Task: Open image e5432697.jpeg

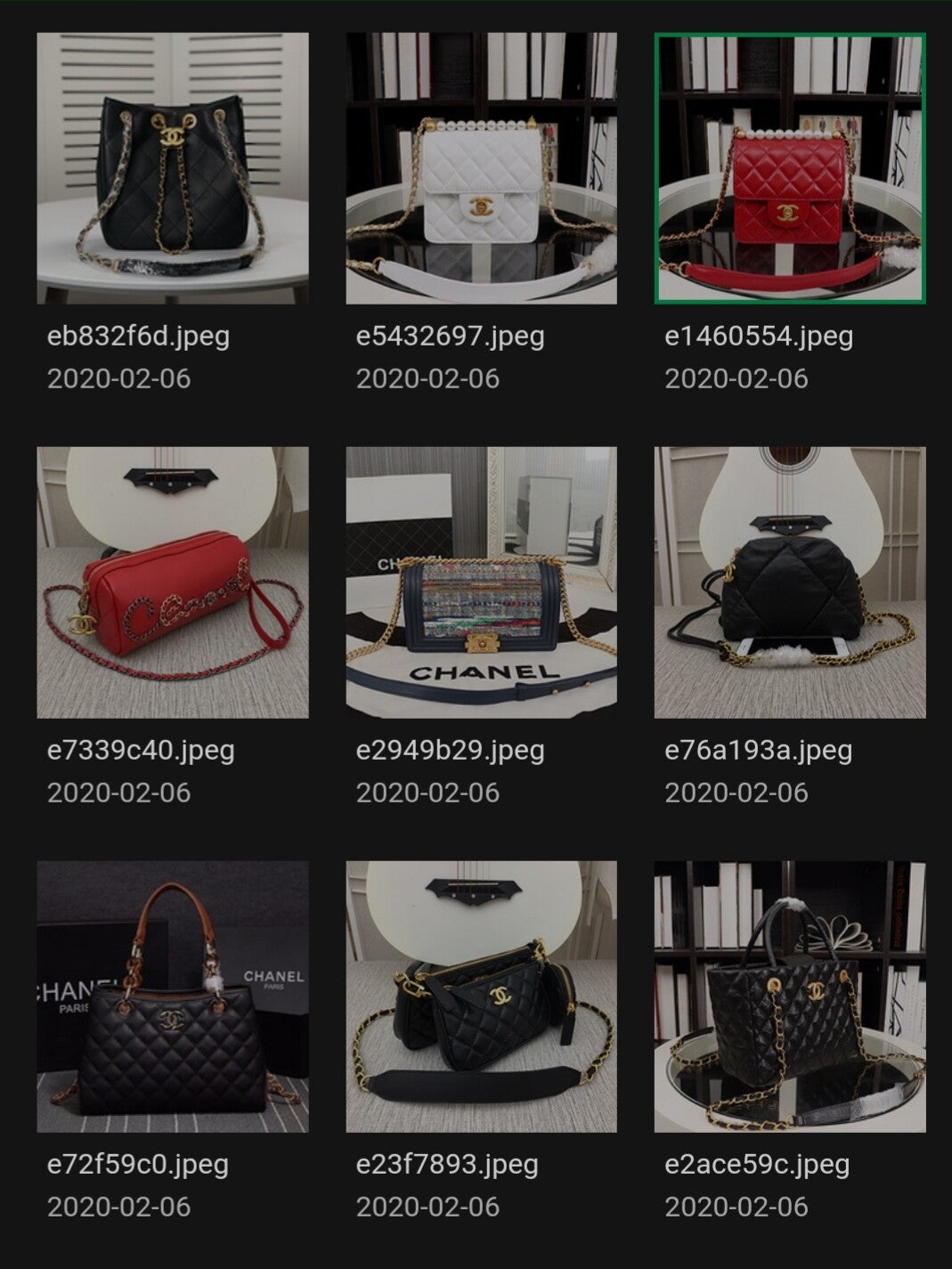Action: pos(481,168)
